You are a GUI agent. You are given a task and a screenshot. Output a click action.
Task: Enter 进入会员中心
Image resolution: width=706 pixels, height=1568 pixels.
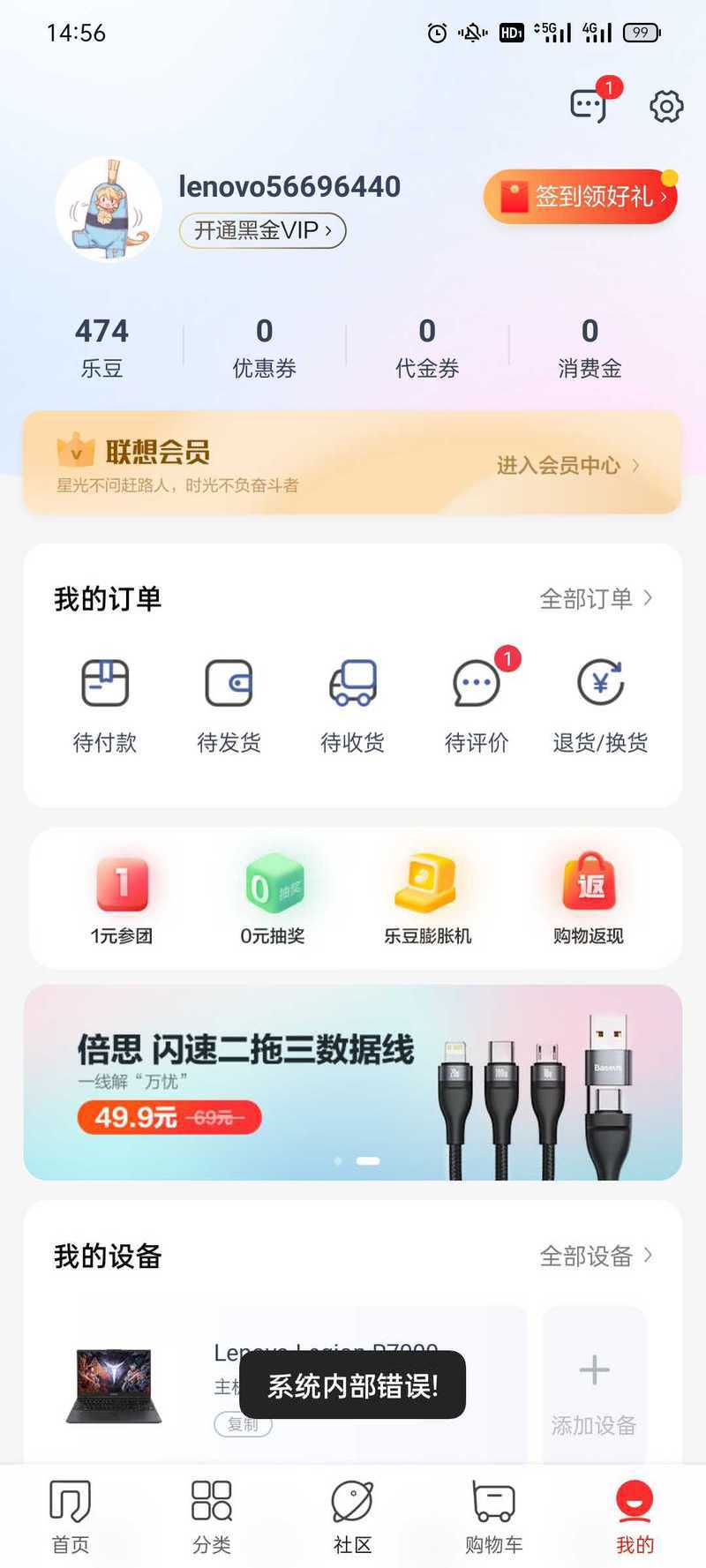click(568, 465)
